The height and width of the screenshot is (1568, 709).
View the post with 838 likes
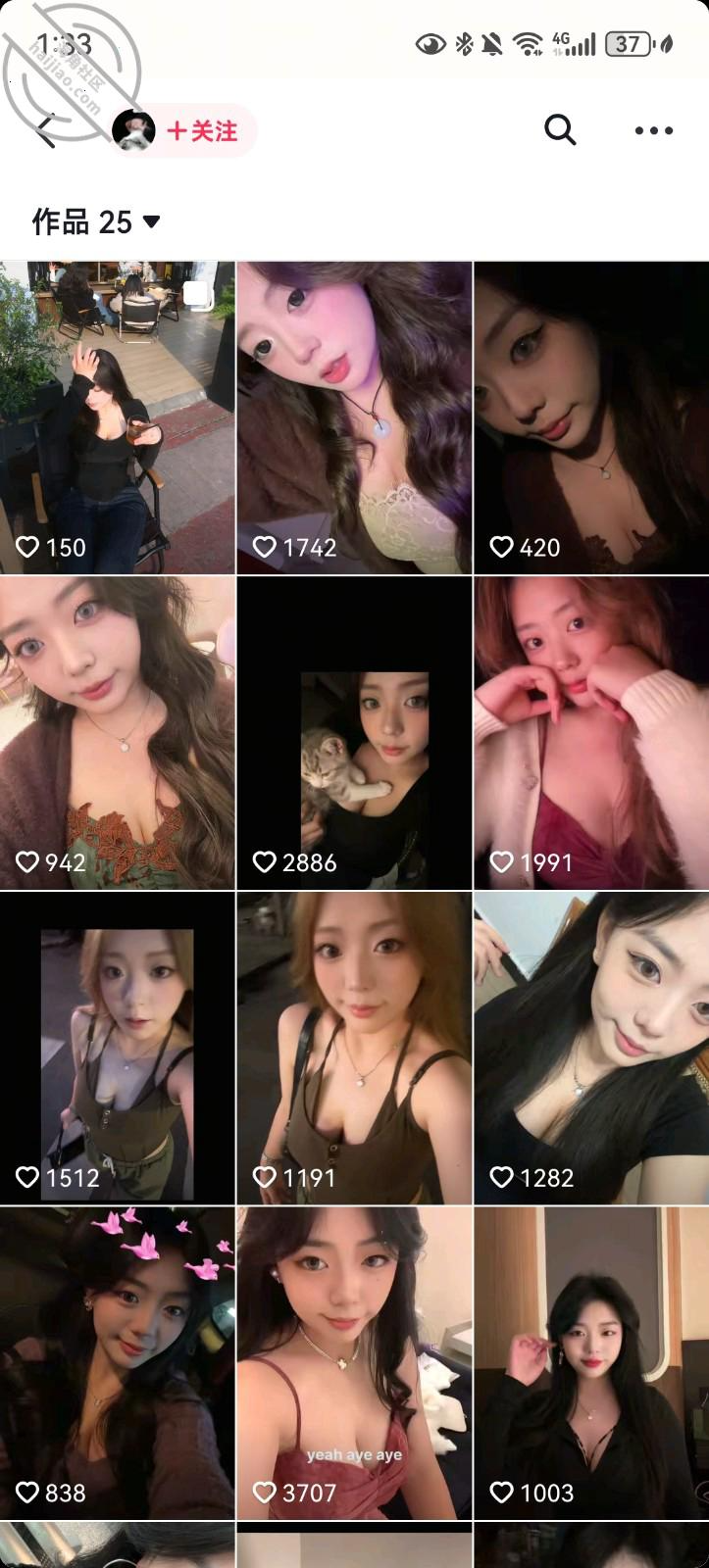118,1363
